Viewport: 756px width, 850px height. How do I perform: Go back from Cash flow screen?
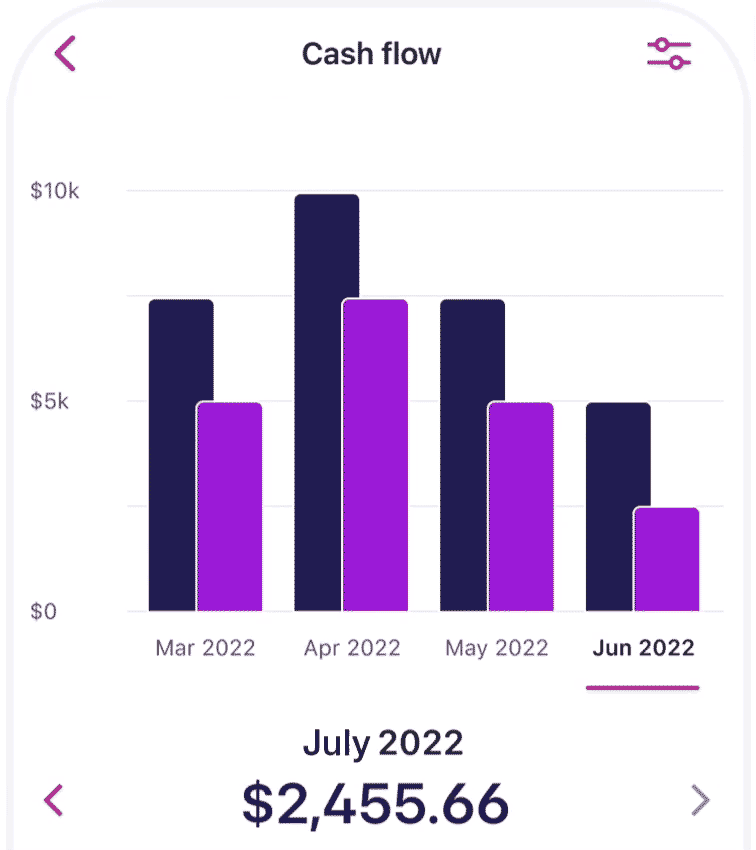pyautogui.click(x=65, y=53)
